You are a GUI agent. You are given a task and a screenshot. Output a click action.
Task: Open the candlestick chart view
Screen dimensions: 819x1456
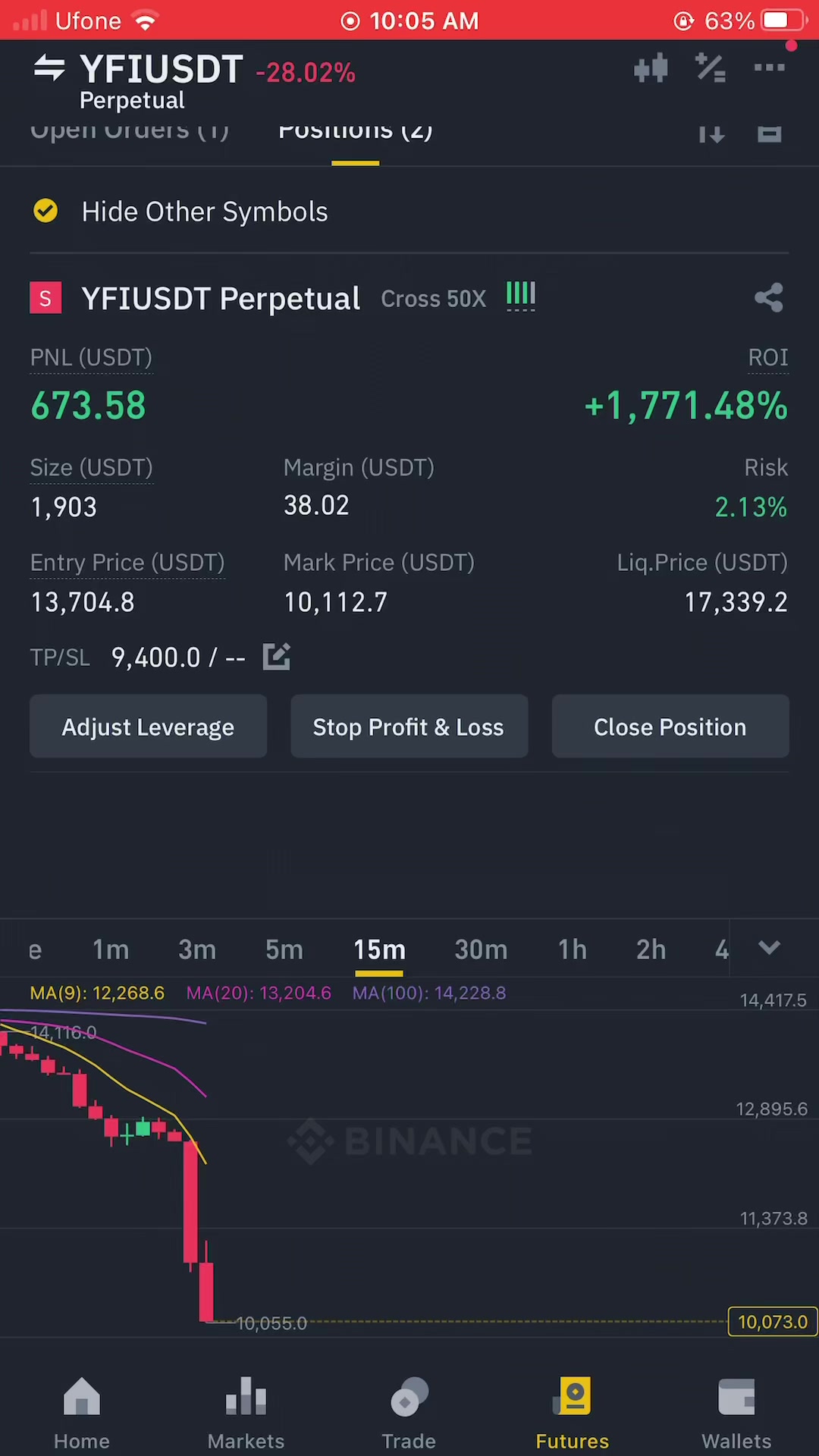(651, 68)
